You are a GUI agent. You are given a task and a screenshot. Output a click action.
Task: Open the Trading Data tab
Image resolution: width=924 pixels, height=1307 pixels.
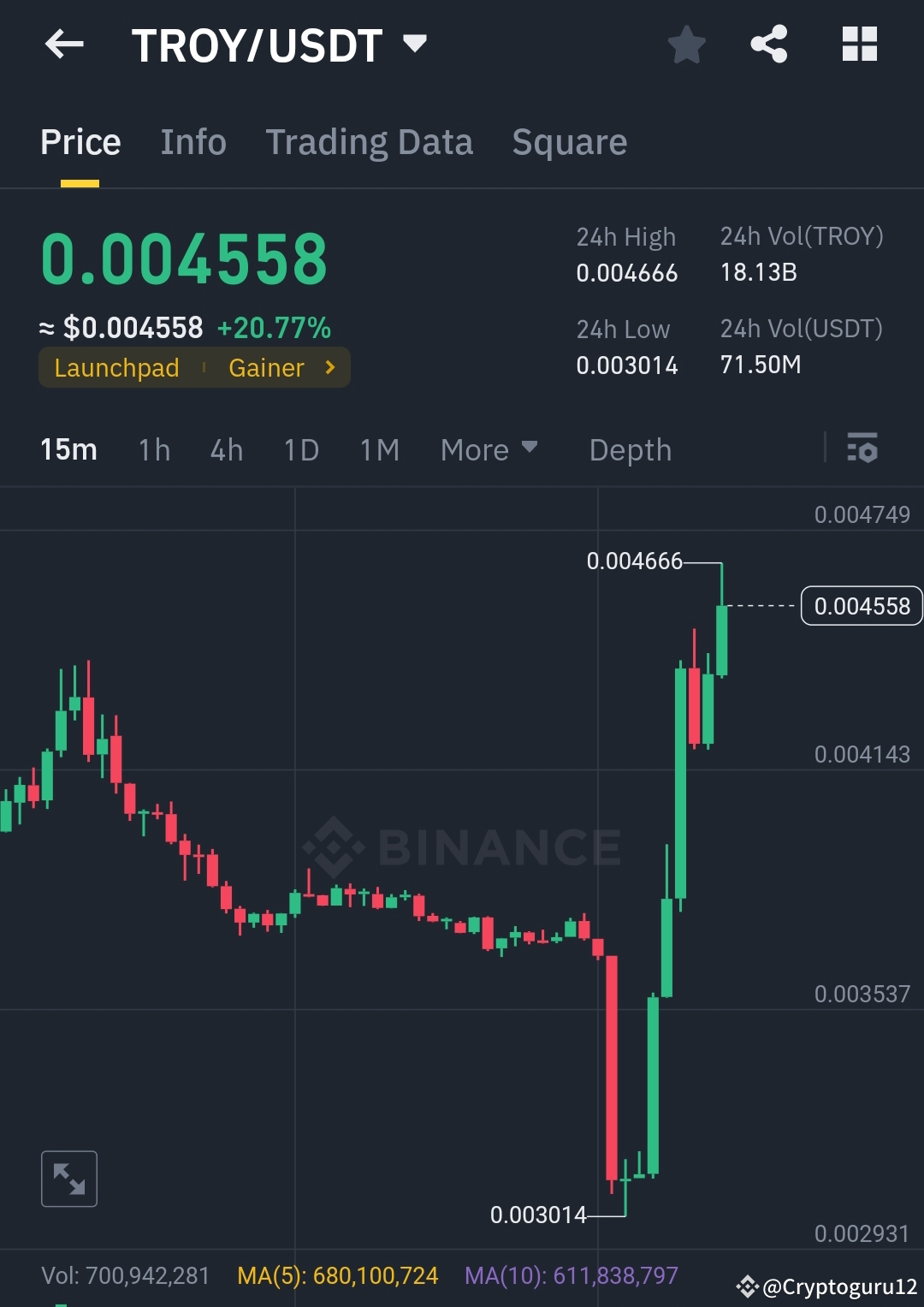[370, 141]
